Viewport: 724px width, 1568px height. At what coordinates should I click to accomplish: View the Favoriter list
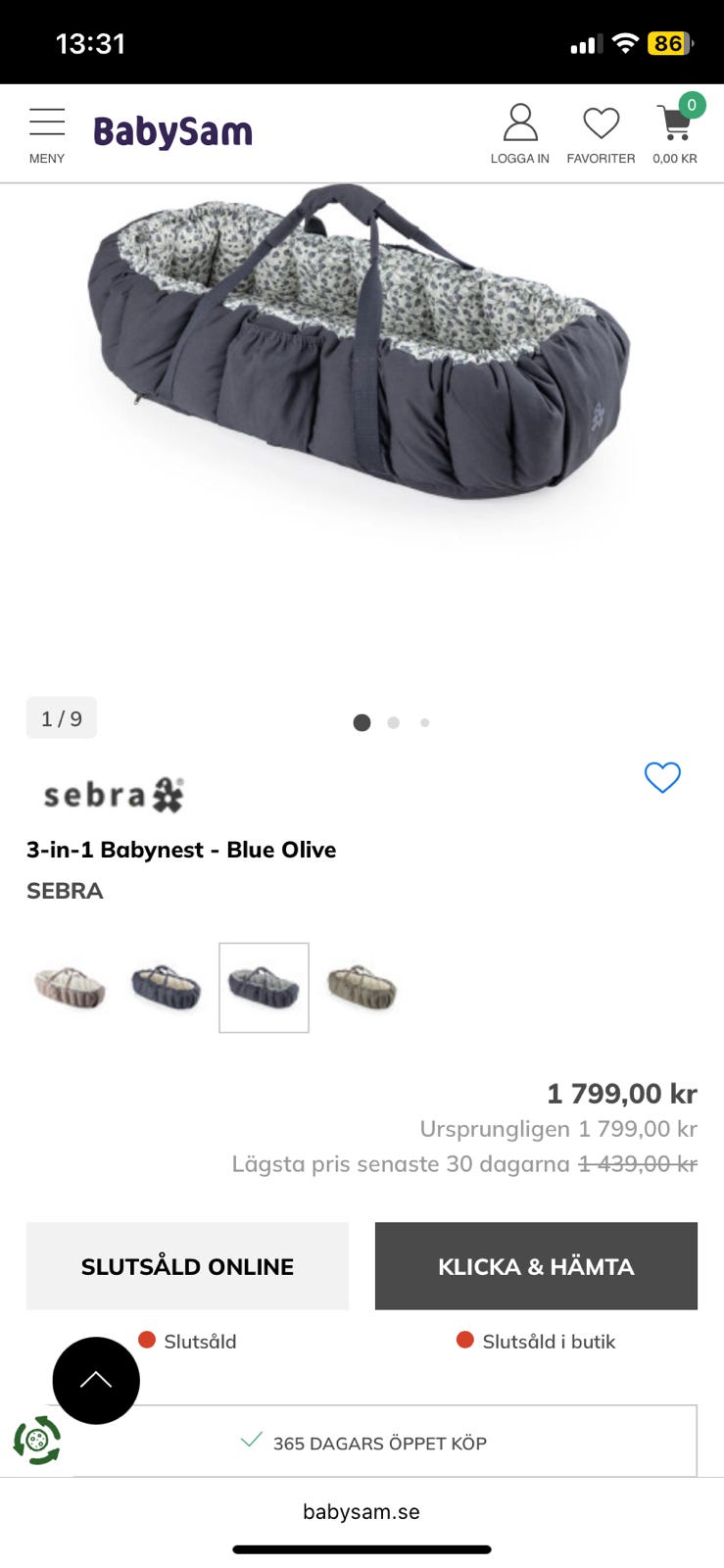(x=601, y=134)
